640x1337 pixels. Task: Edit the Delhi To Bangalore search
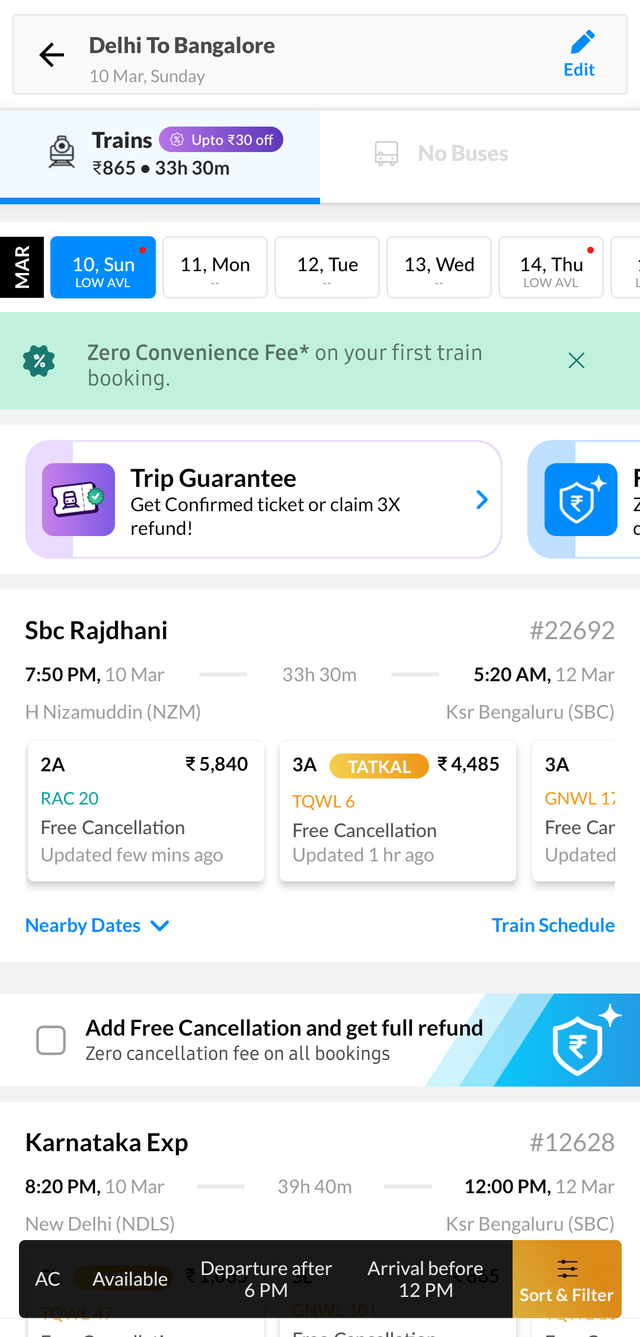[579, 55]
